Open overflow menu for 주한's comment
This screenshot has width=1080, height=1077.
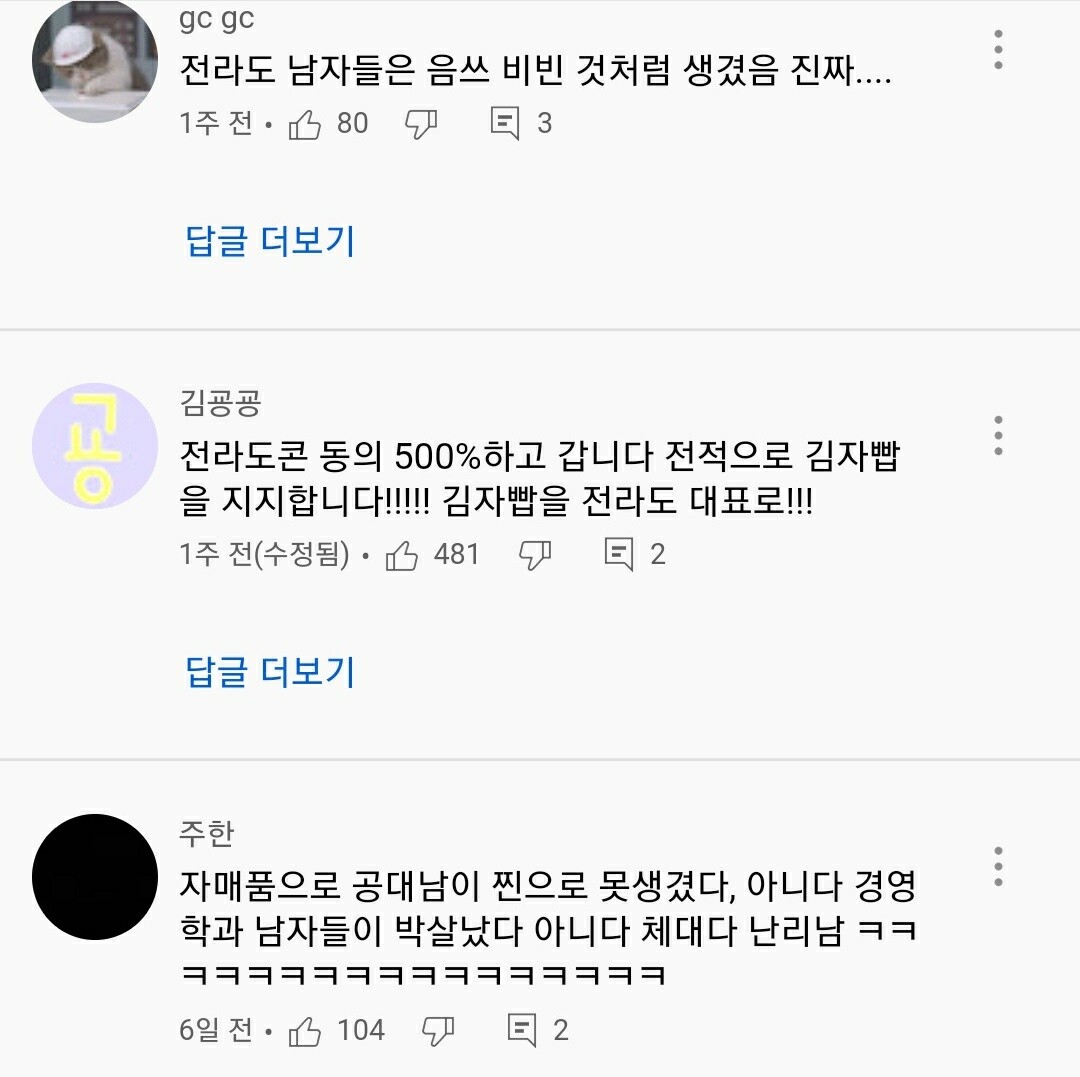pos(998,866)
